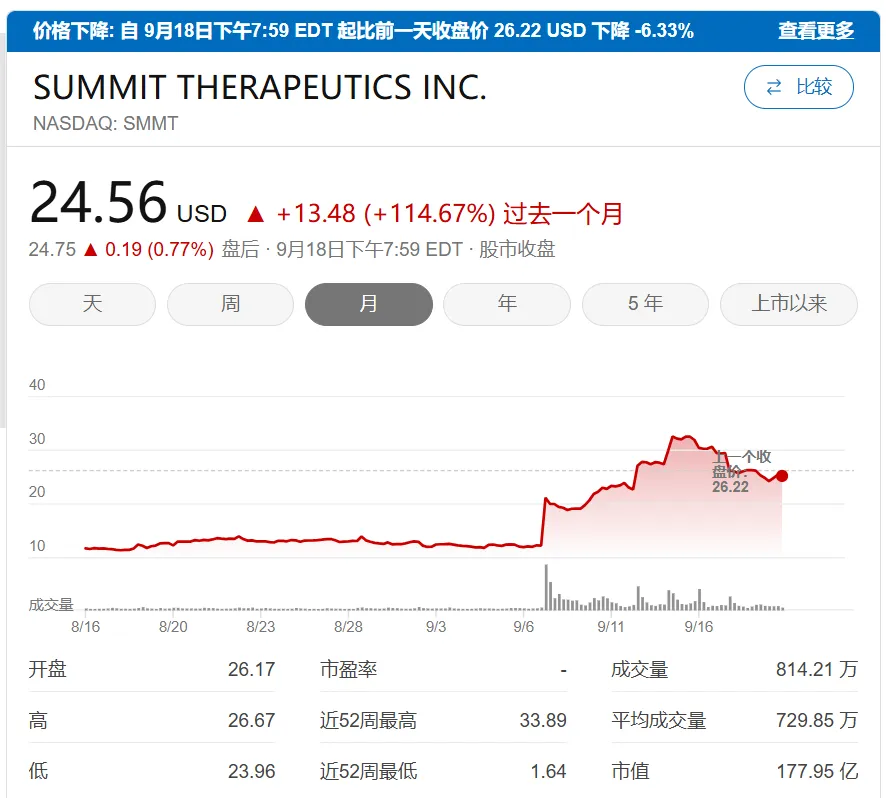Show chart for 上市以来

pos(789,304)
